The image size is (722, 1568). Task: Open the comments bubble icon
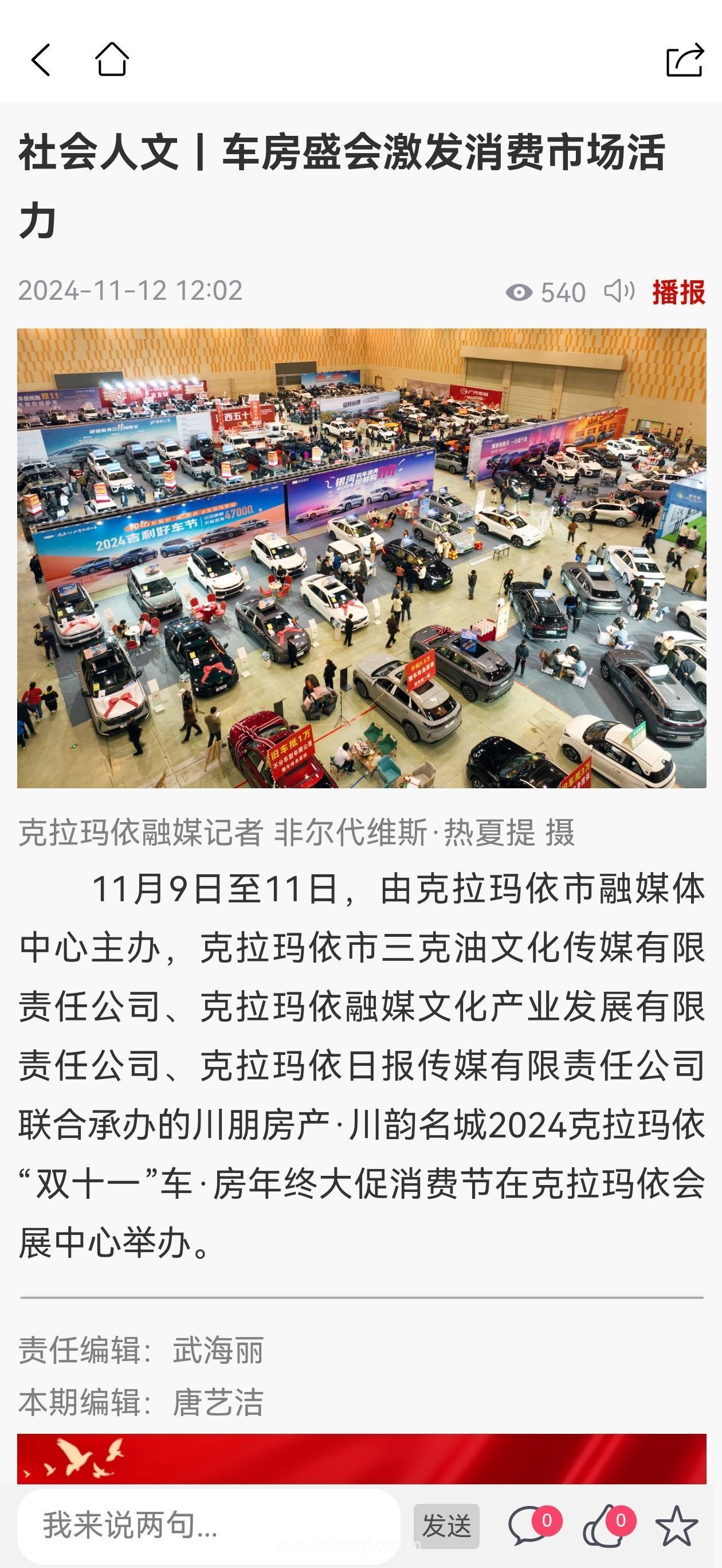coord(527,1526)
